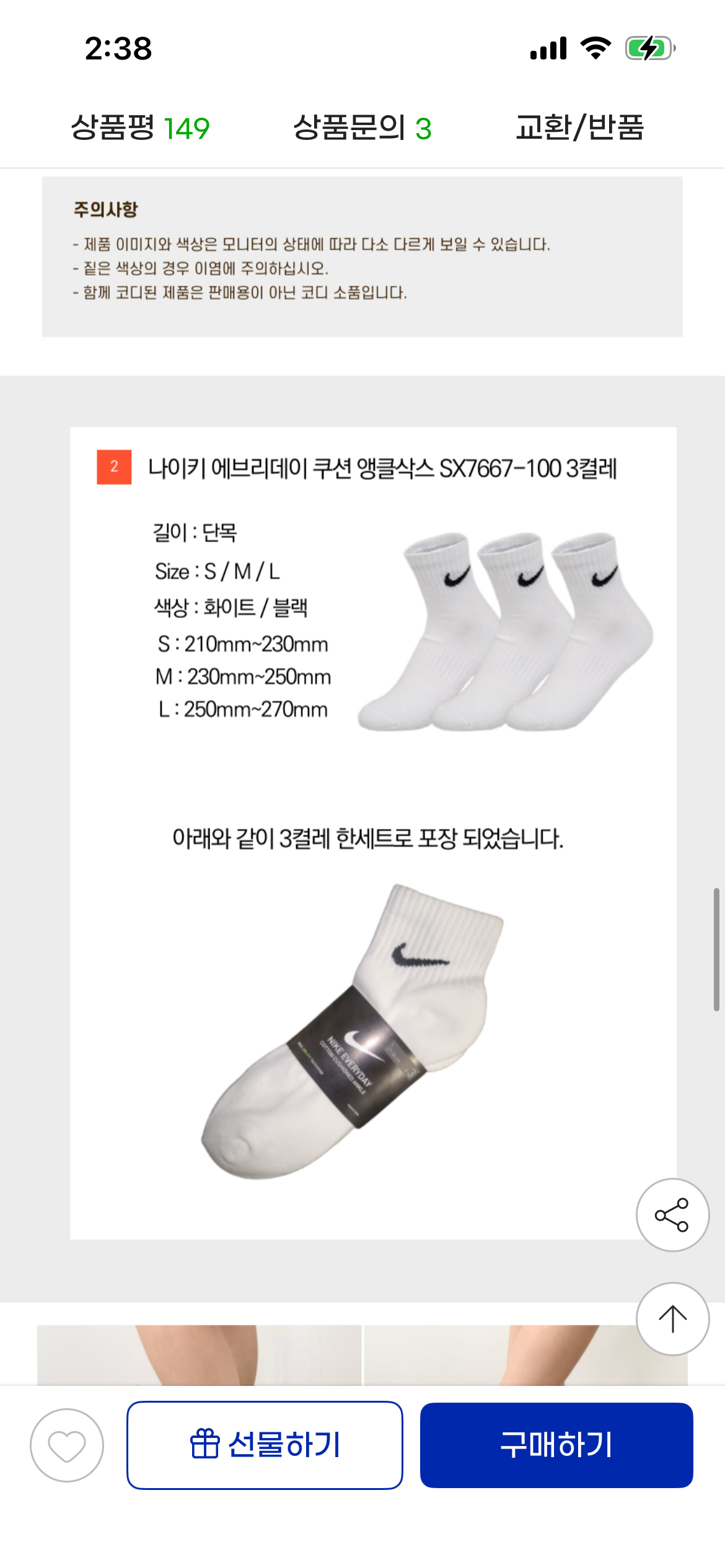Open the 상품평 reviews tab

click(x=140, y=128)
